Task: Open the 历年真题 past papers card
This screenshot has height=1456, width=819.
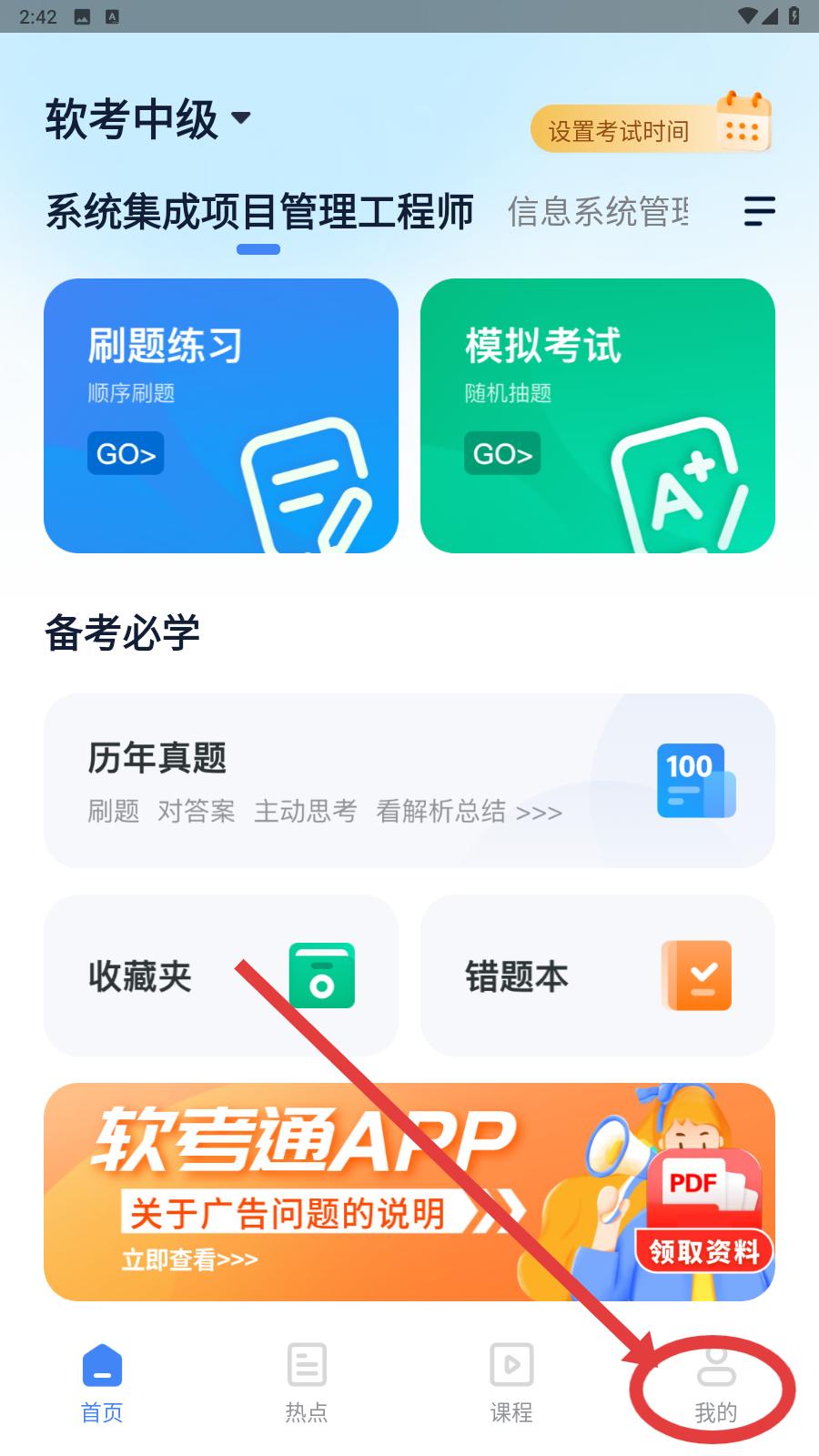Action: [409, 781]
